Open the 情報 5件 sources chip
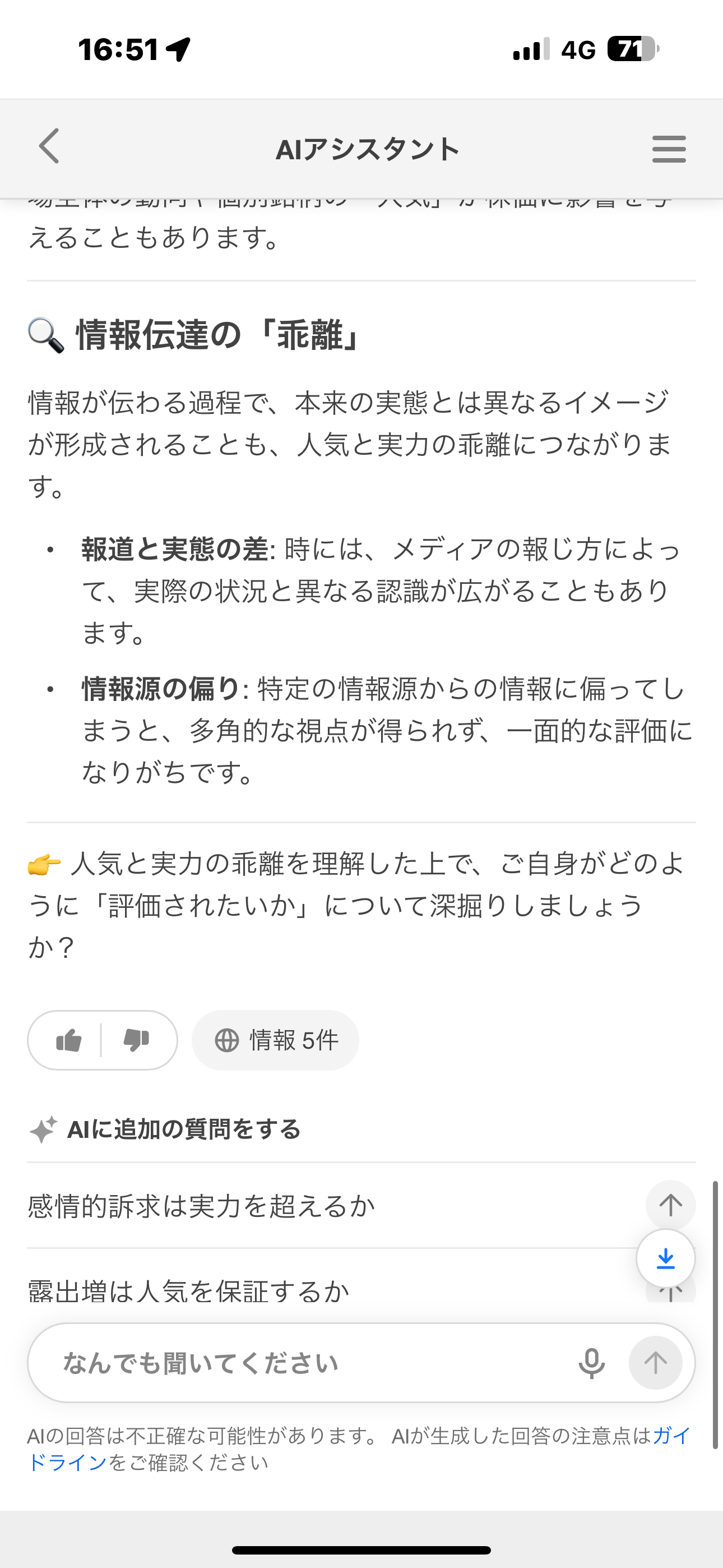Image resolution: width=723 pixels, height=1568 pixels. coord(276,1040)
